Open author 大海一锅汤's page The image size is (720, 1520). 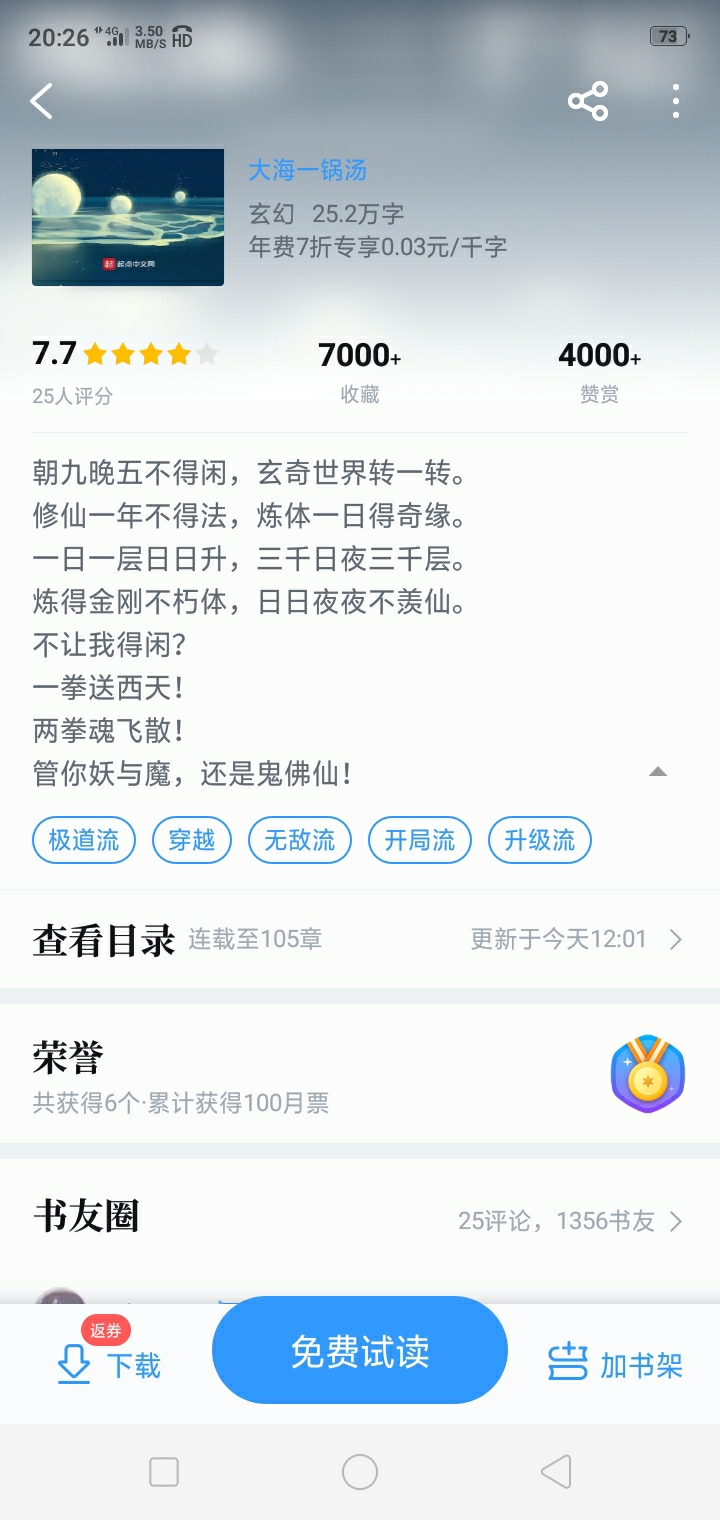[x=307, y=170]
